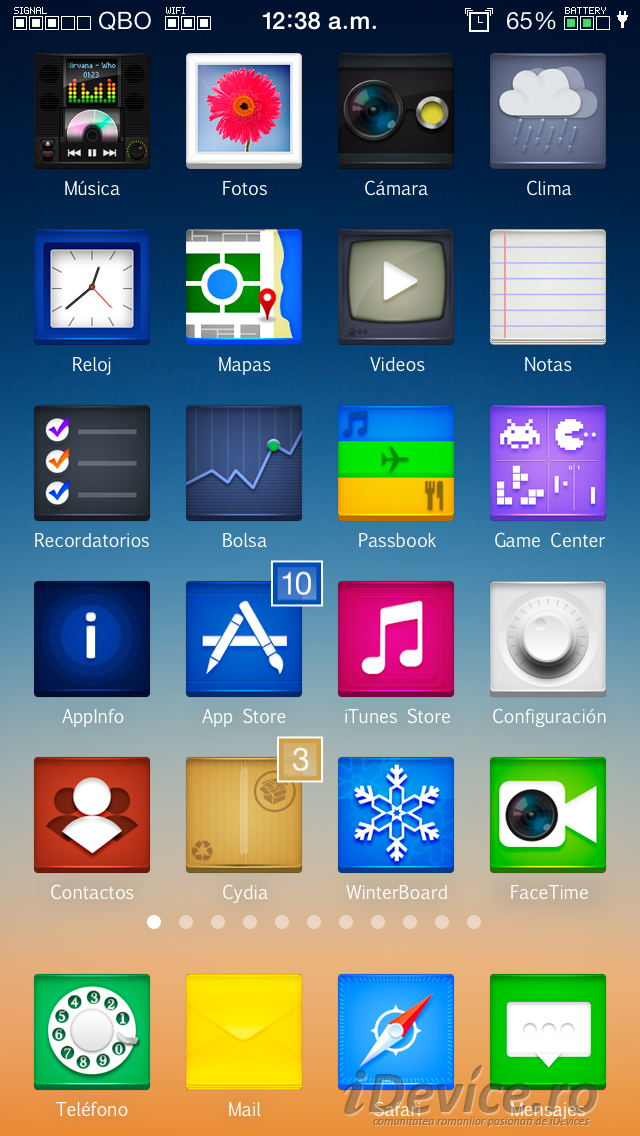Open WinterBoard
The width and height of the screenshot is (640, 1136).
[x=396, y=815]
